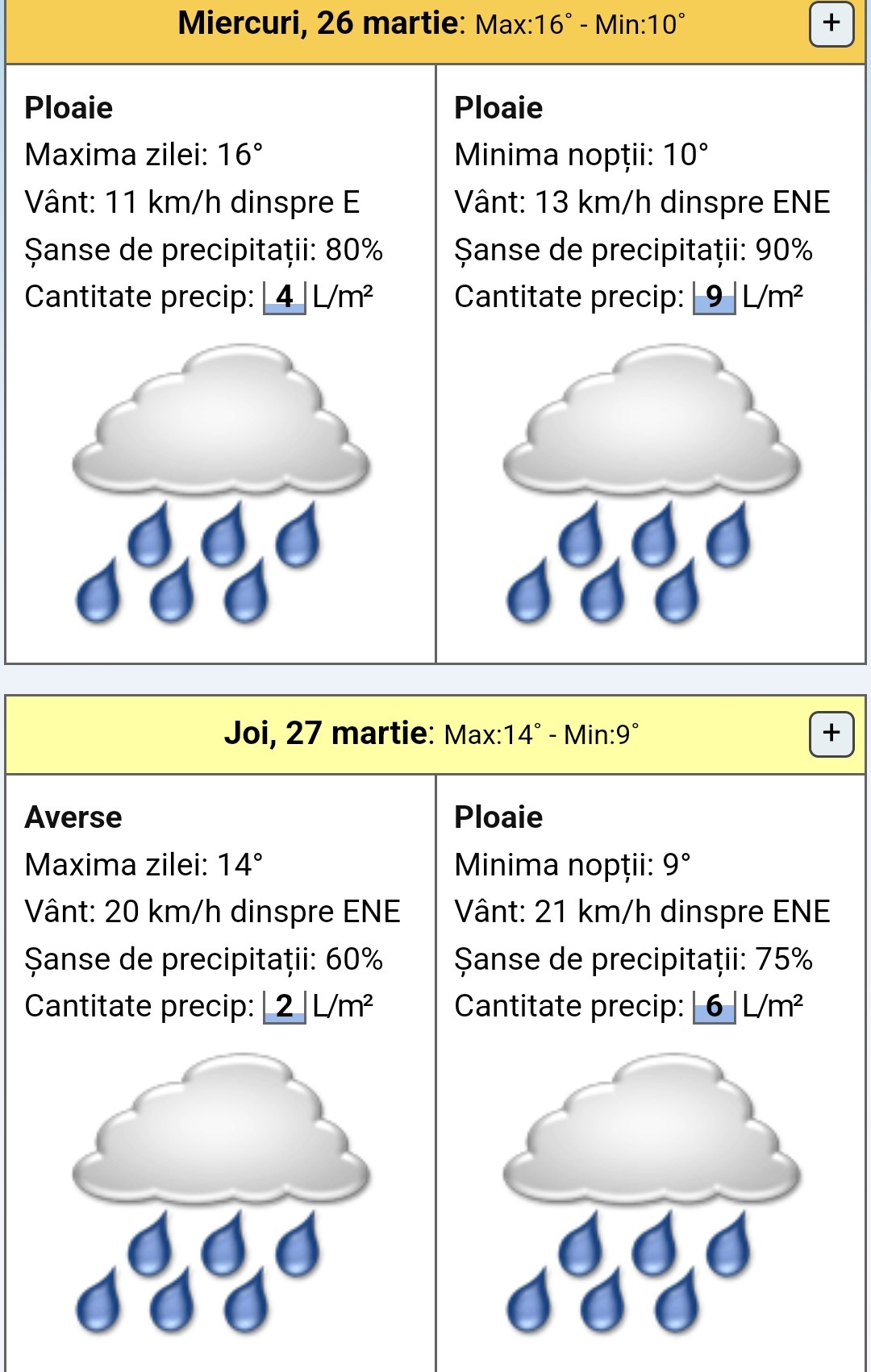Select the 2 L/m² precipitation value for Joi

tap(284, 1004)
